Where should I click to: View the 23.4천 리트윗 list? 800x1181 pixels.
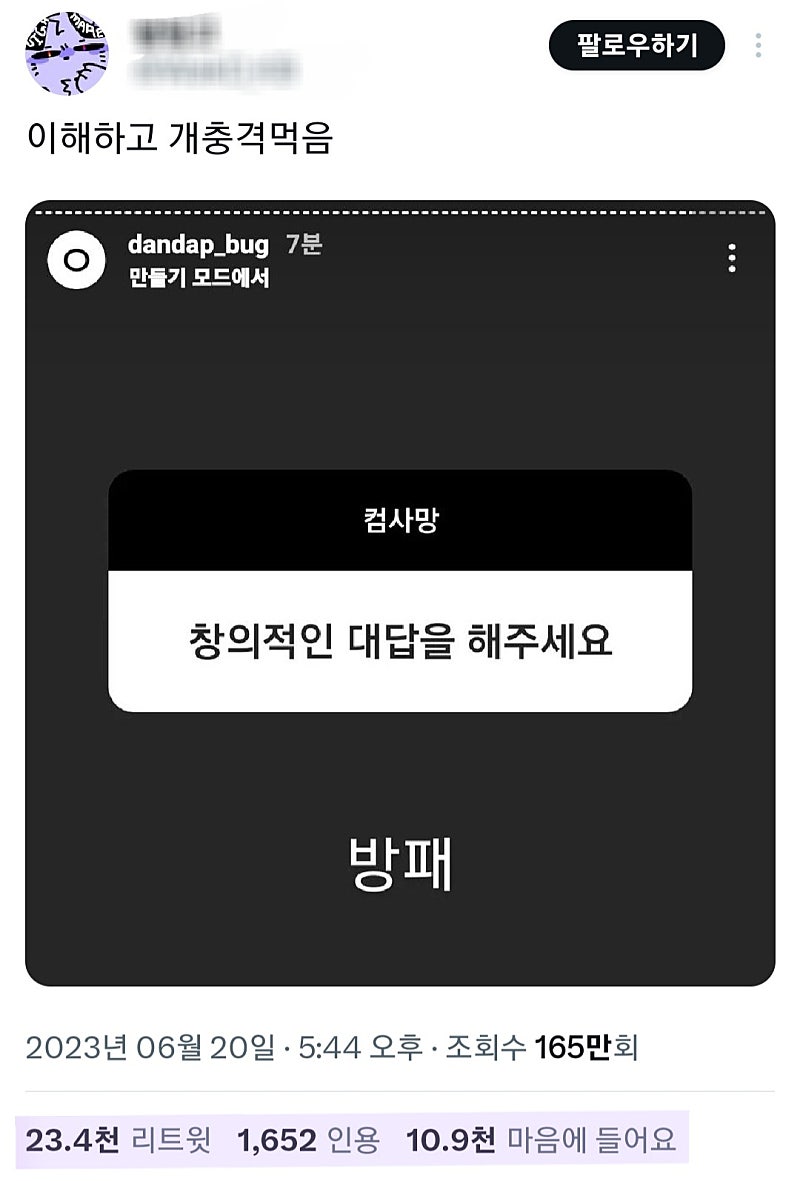coord(118,1139)
